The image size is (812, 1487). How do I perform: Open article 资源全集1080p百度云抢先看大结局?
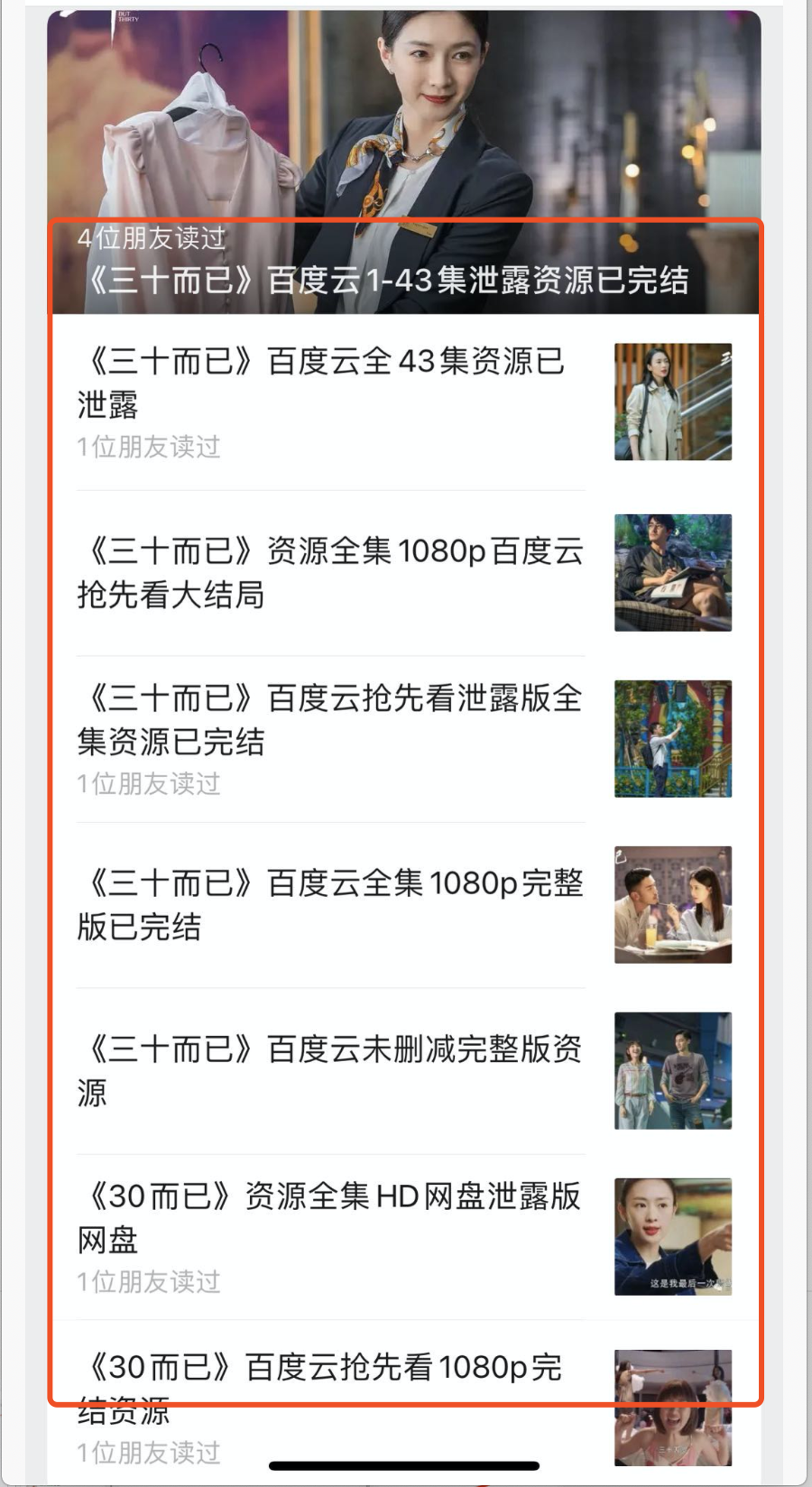click(x=330, y=572)
